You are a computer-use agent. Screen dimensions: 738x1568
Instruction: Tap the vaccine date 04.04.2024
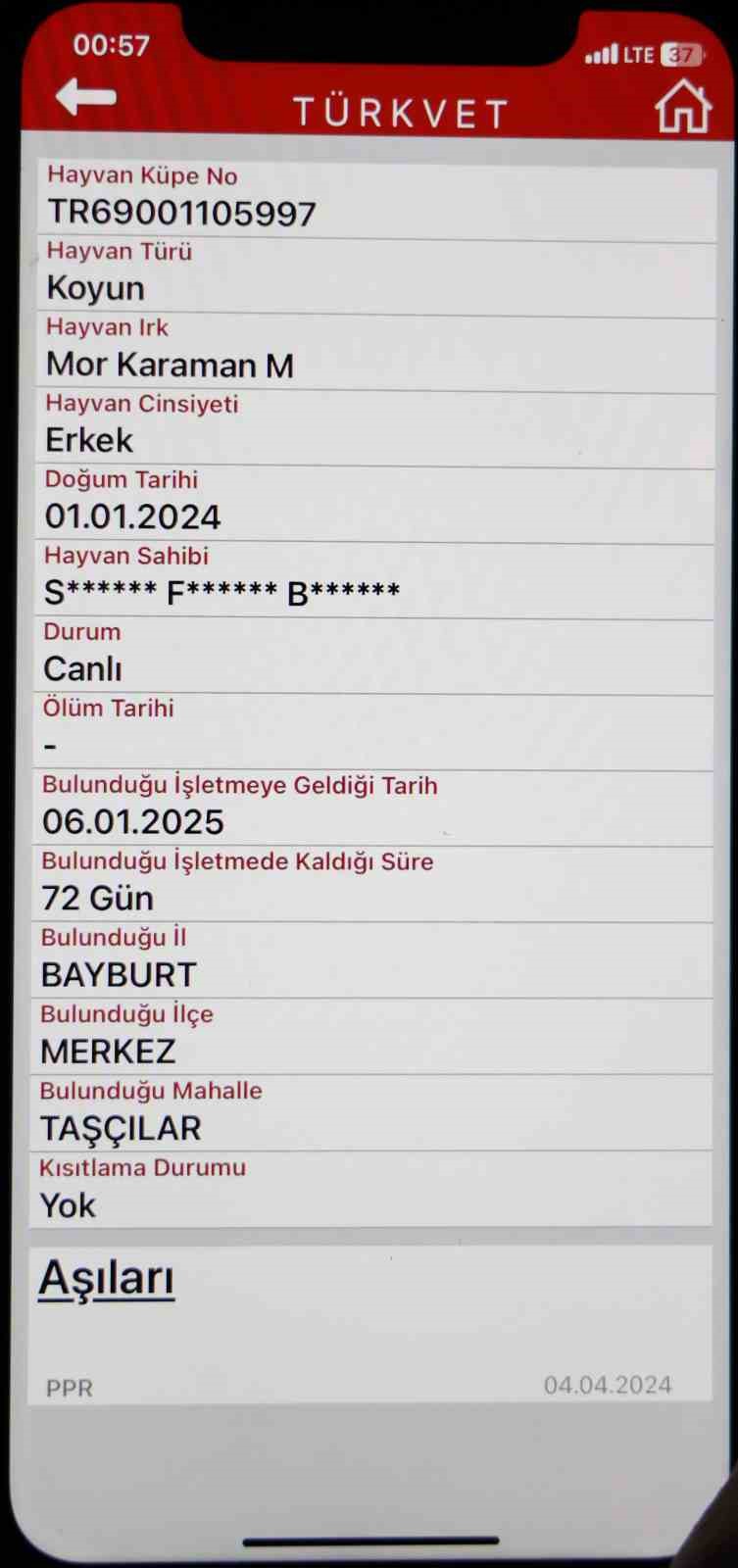pyautogui.click(x=608, y=1385)
